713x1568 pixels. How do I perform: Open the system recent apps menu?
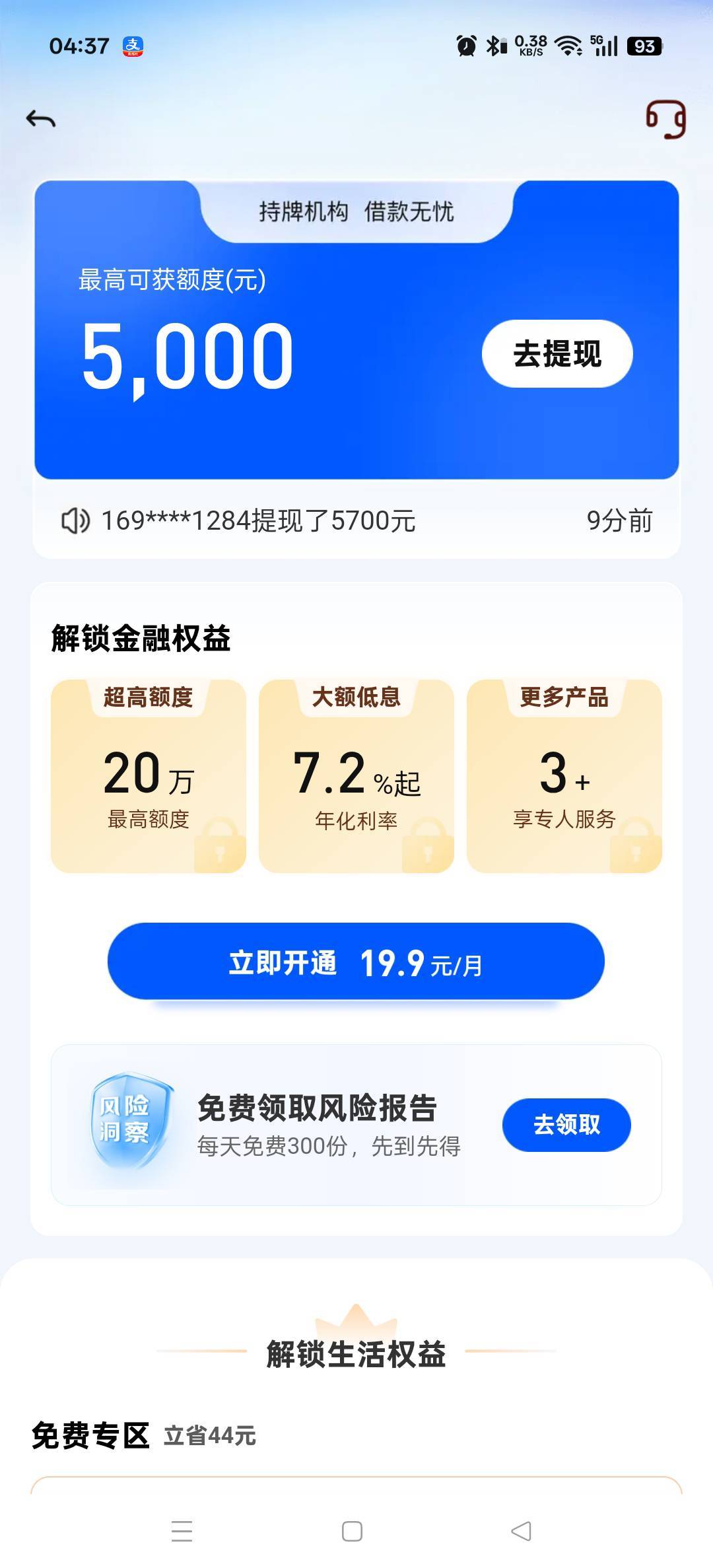point(182,1531)
